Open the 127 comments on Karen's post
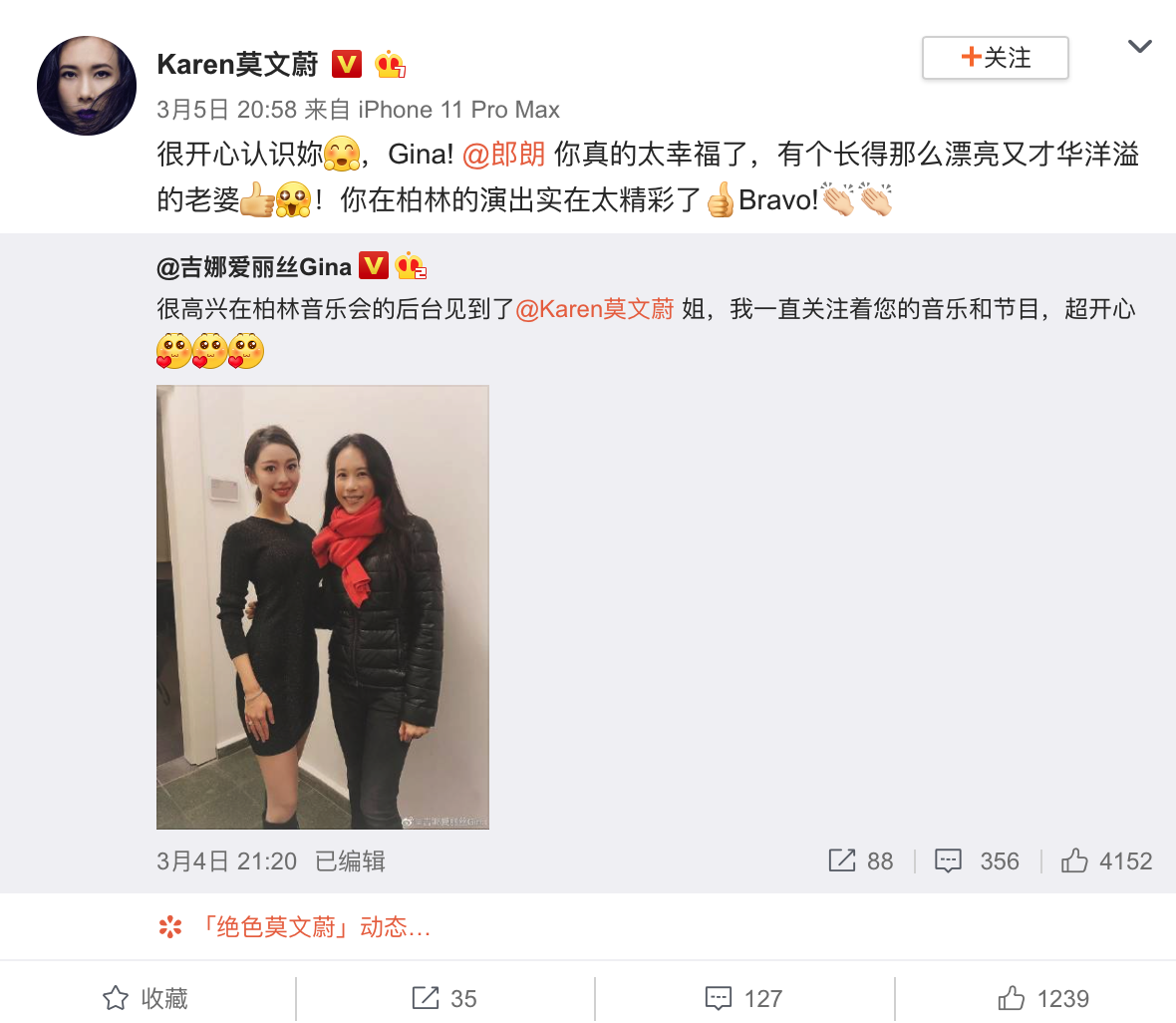Screen dimensions: 1176x1023 tap(743, 998)
